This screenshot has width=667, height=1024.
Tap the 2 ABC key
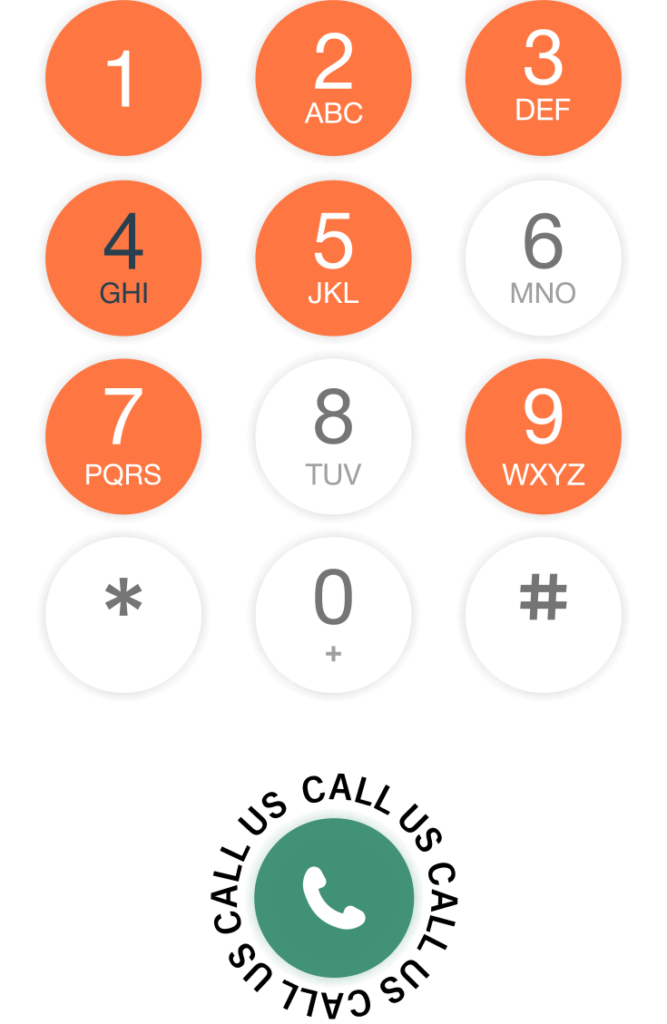333,78
